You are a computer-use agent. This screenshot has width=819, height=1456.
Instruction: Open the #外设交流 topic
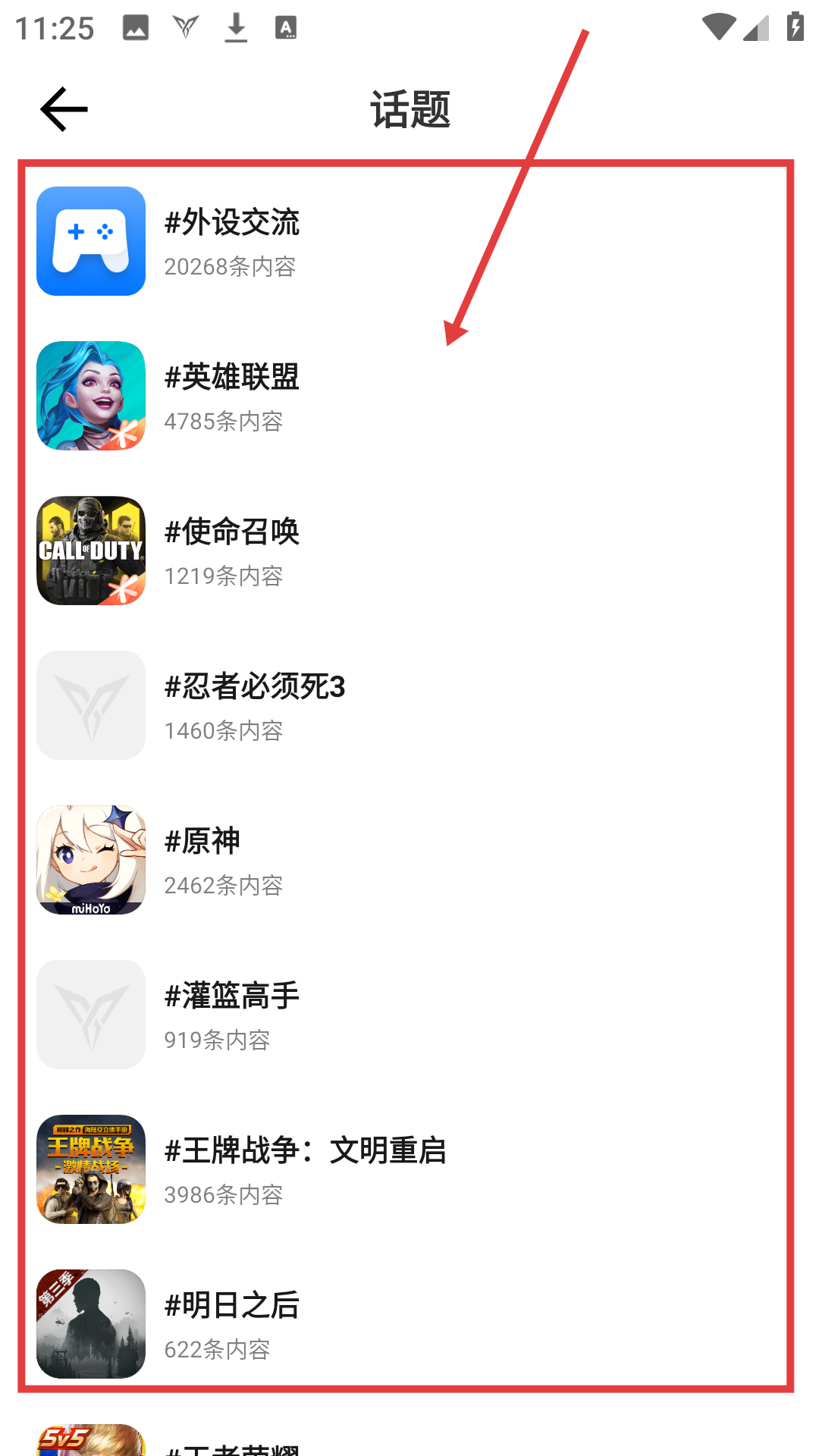(x=231, y=241)
